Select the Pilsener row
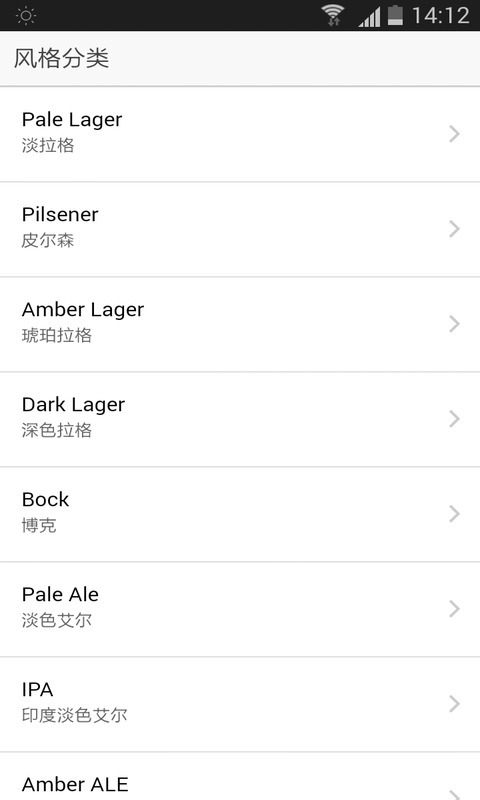 pos(240,229)
